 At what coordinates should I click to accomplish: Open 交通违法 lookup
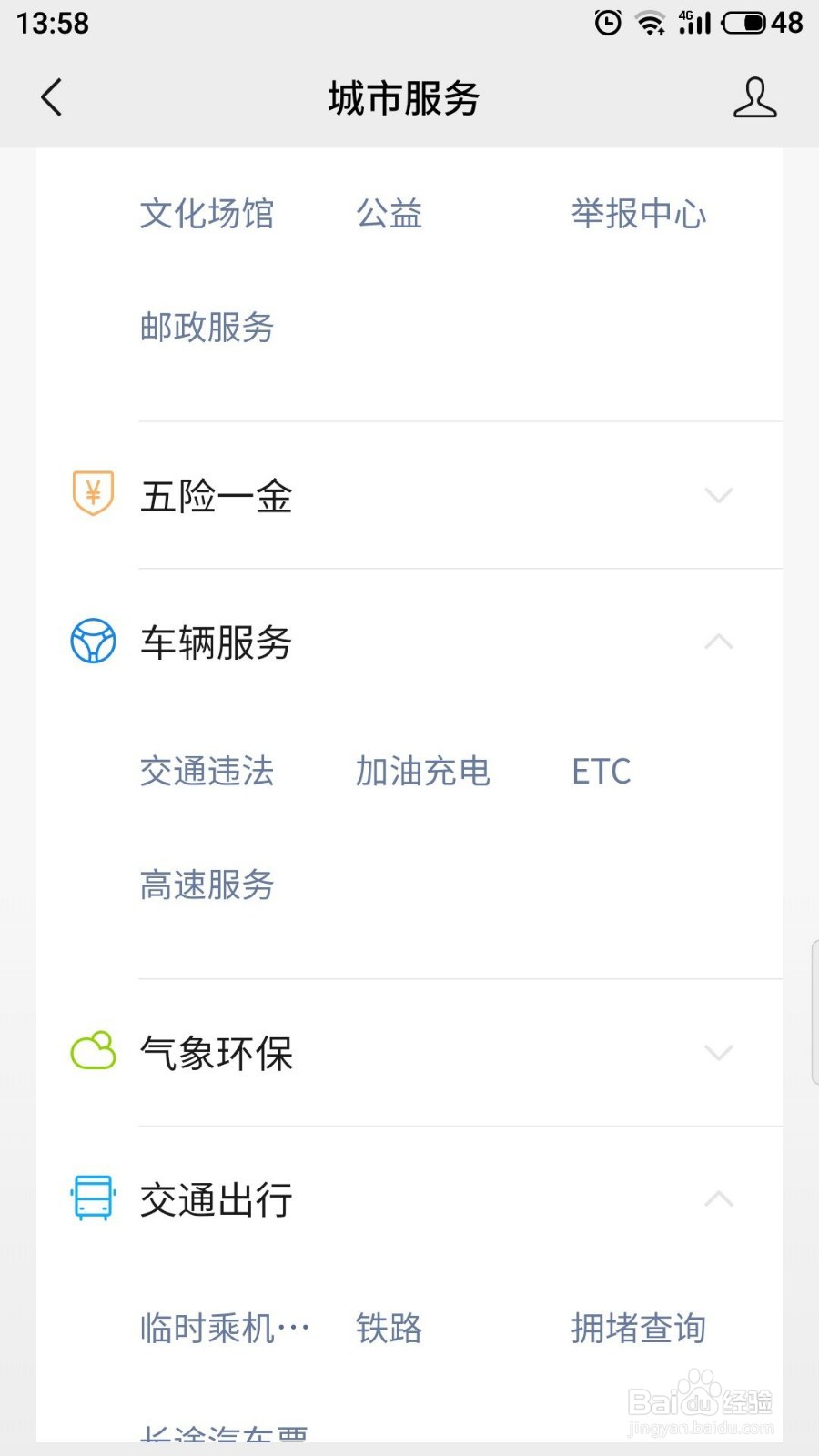[x=207, y=771]
